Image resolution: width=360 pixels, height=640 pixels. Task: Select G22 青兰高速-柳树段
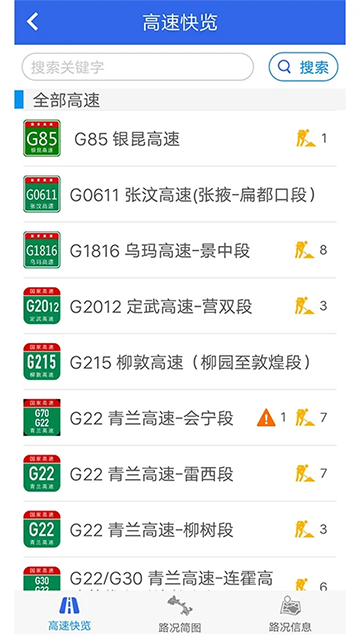180,529
